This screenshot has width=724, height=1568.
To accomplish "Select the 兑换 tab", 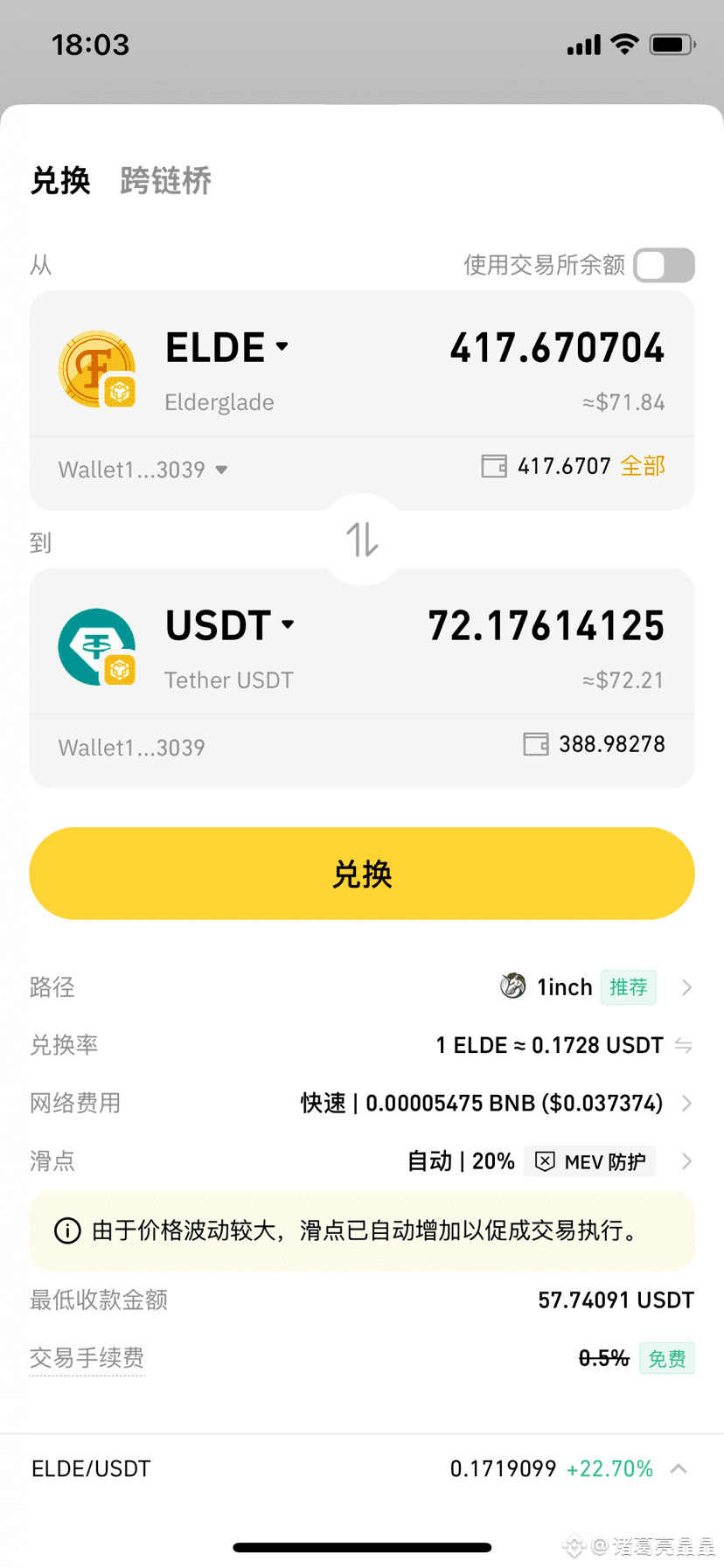I will [60, 181].
